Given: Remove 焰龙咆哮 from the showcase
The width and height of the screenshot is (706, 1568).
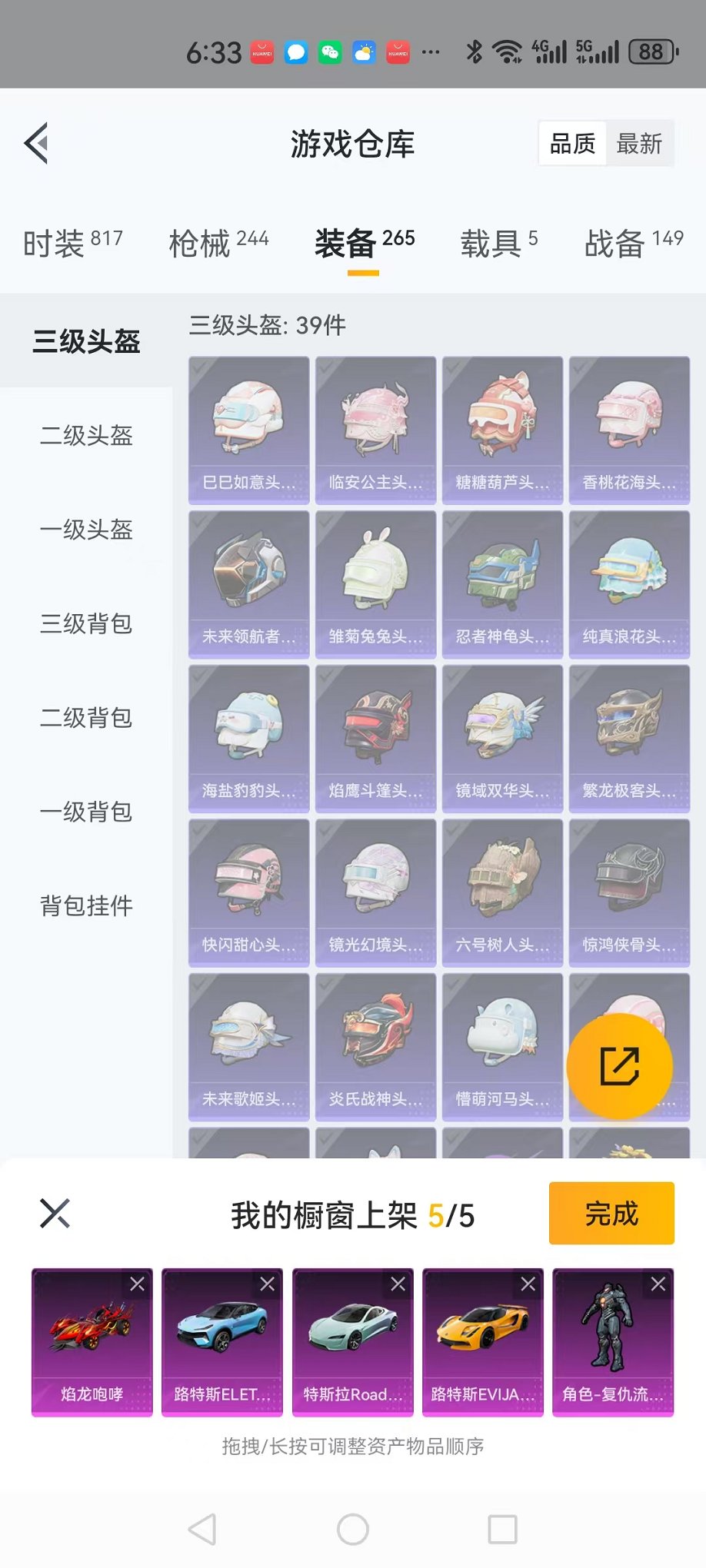Looking at the screenshot, I should (137, 1284).
